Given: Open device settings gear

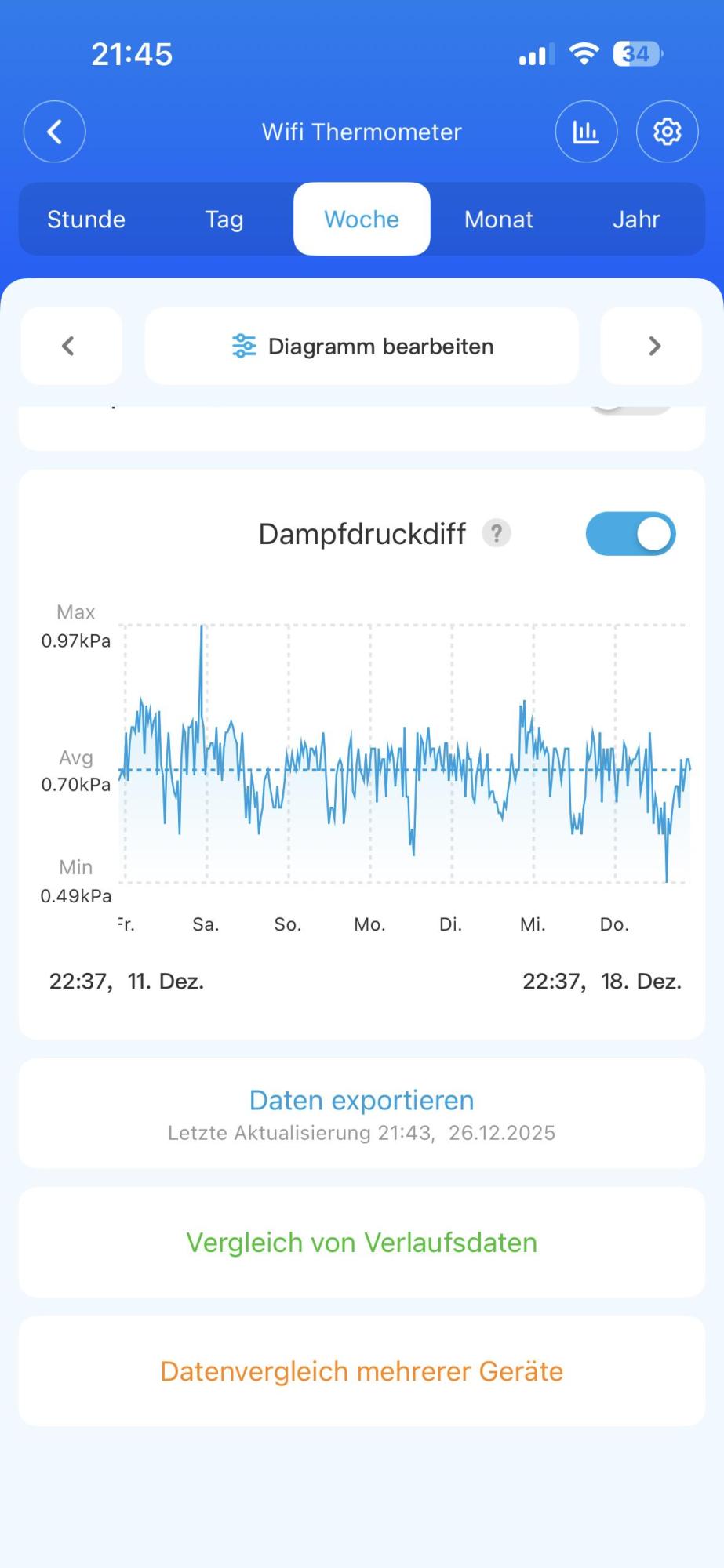Looking at the screenshot, I should [667, 132].
